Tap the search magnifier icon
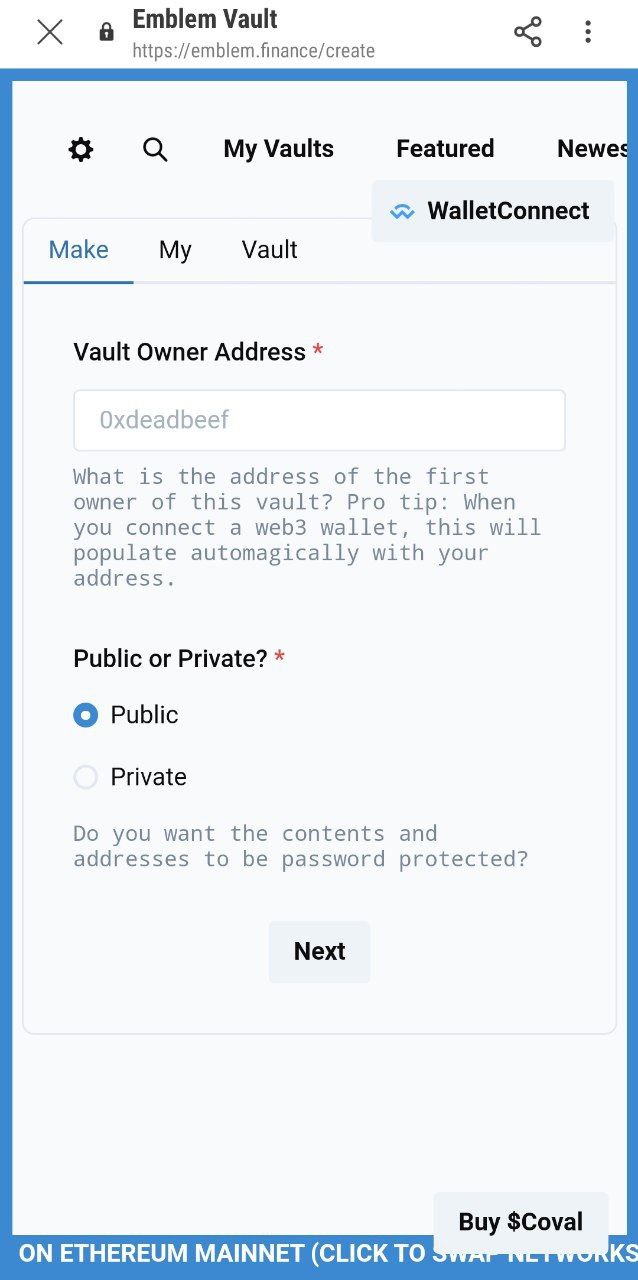This screenshot has height=1280, width=638. point(155,150)
